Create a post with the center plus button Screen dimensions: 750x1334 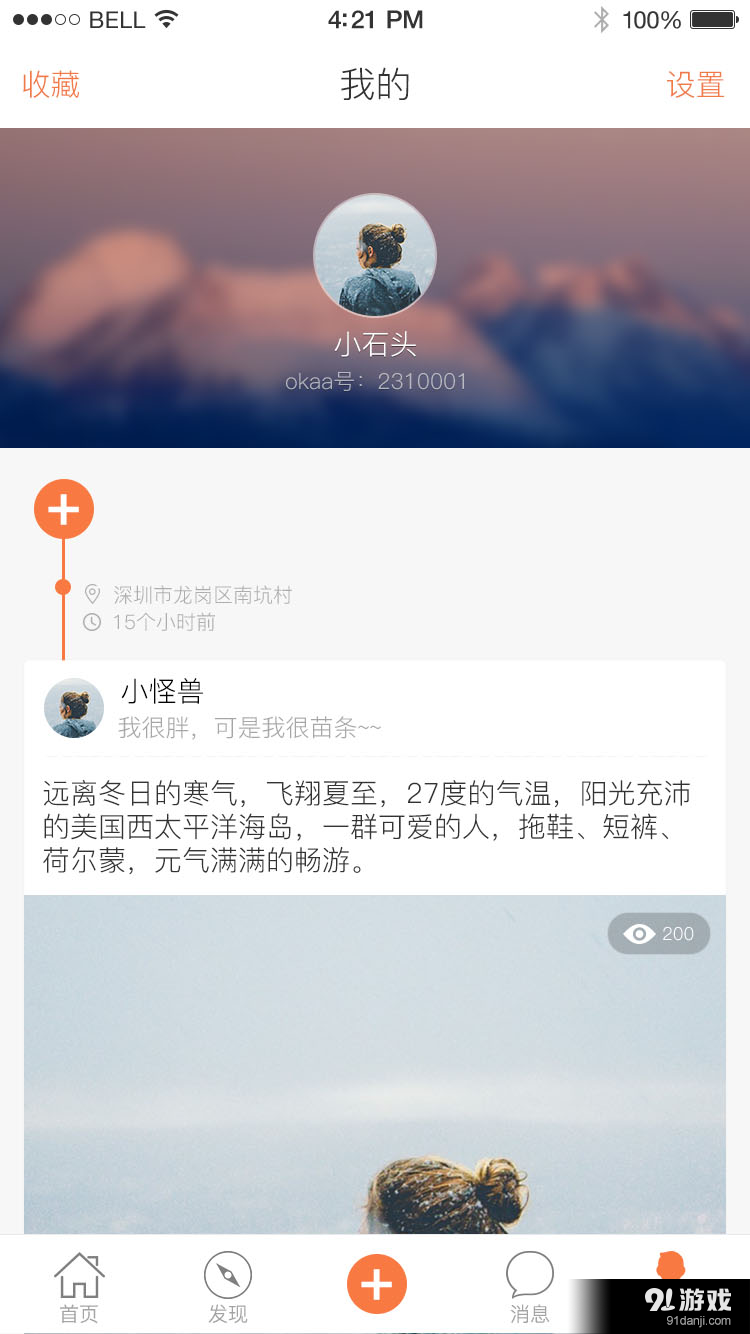(x=376, y=1284)
